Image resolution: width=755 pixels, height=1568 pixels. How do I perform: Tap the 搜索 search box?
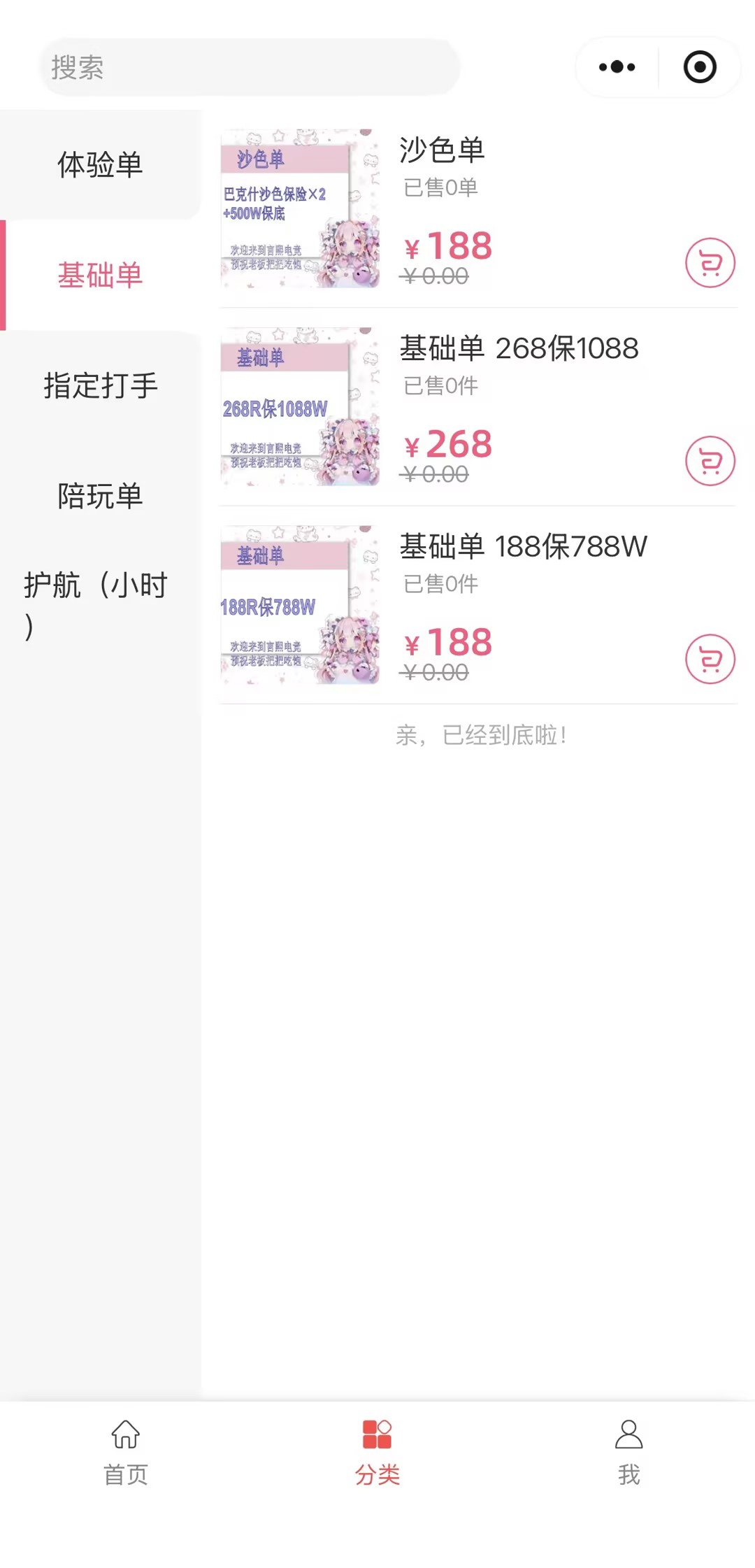pyautogui.click(x=249, y=68)
